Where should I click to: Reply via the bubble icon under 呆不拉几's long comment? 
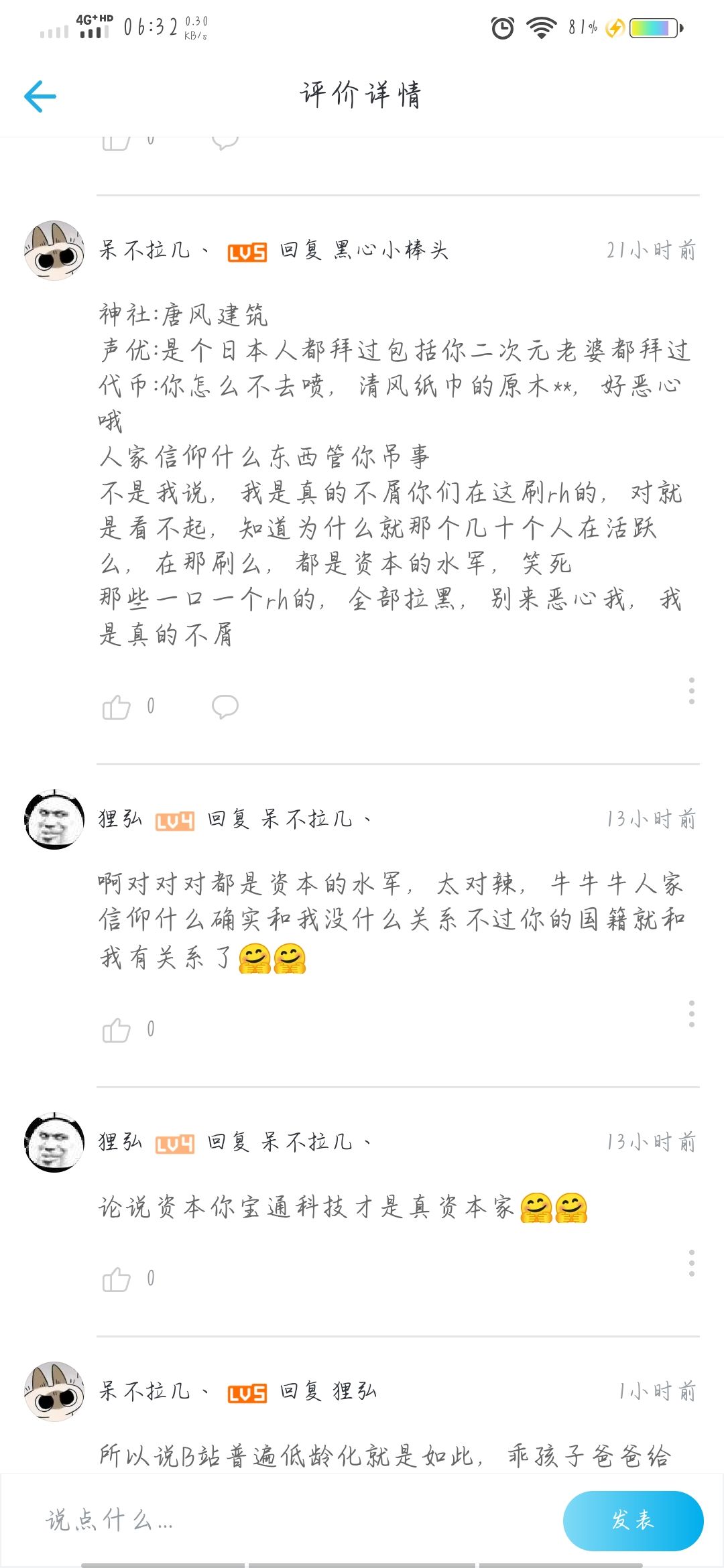click(x=225, y=707)
